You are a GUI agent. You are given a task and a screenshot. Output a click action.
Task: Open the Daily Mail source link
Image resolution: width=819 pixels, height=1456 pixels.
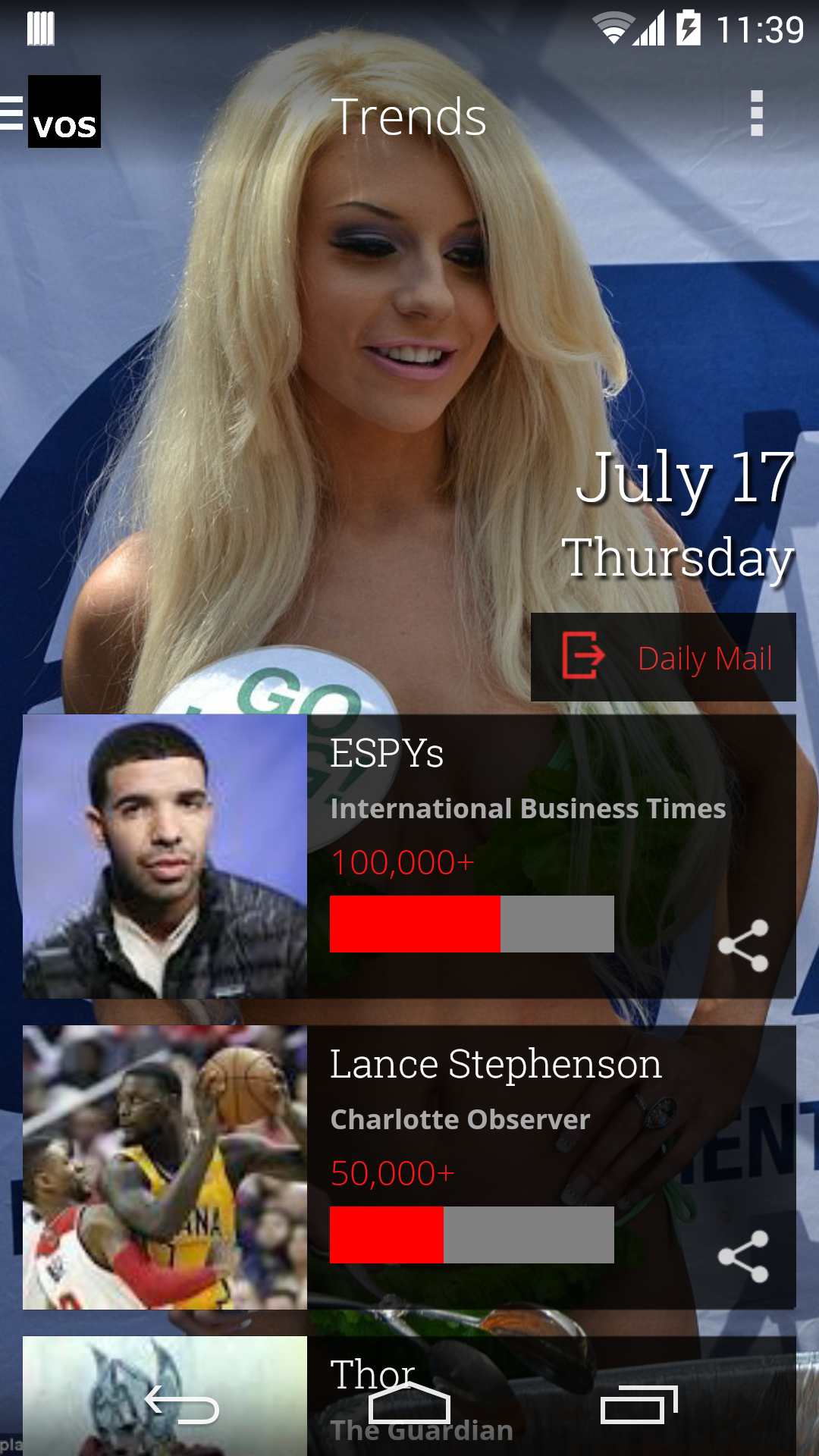click(664, 657)
